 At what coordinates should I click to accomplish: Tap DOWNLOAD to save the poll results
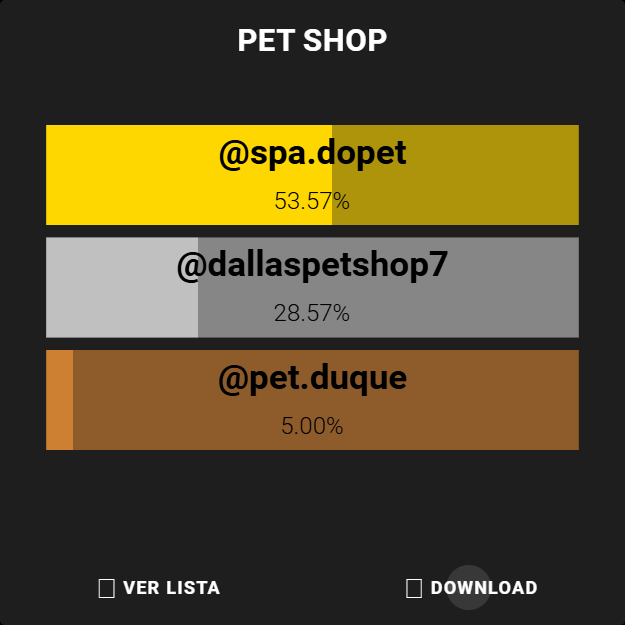472,588
